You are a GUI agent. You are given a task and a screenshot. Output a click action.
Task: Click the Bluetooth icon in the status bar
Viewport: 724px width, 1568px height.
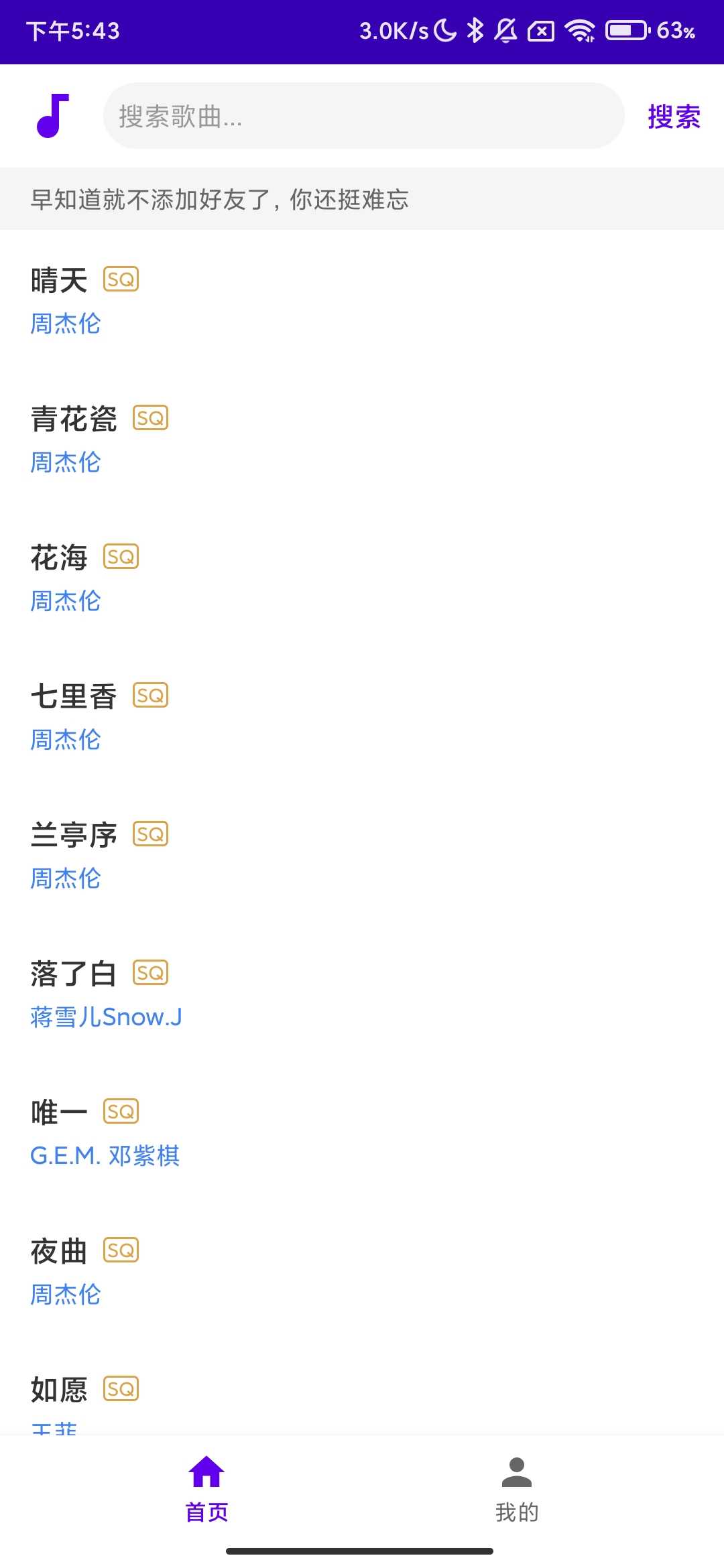[x=476, y=29]
